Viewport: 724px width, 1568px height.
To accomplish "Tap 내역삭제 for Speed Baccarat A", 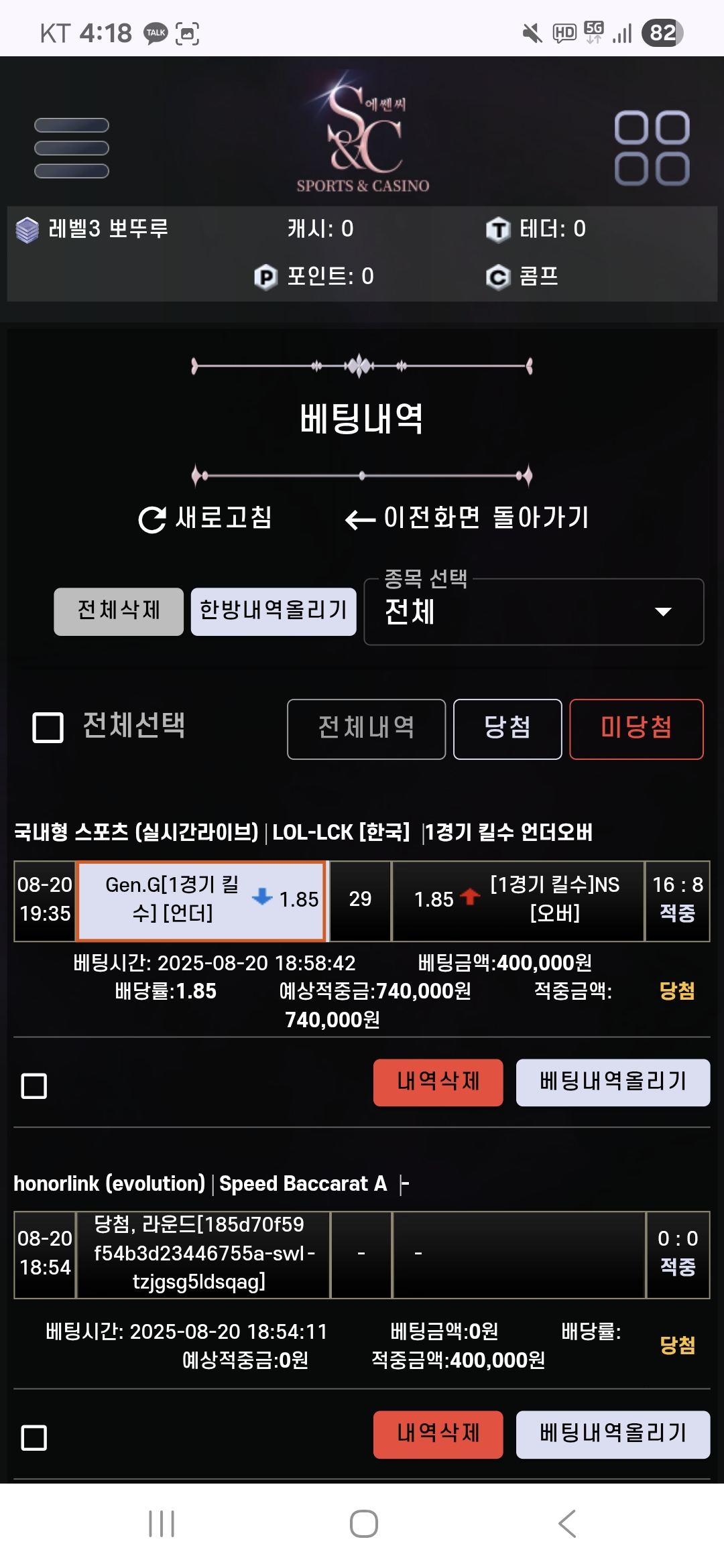I will click(438, 1434).
